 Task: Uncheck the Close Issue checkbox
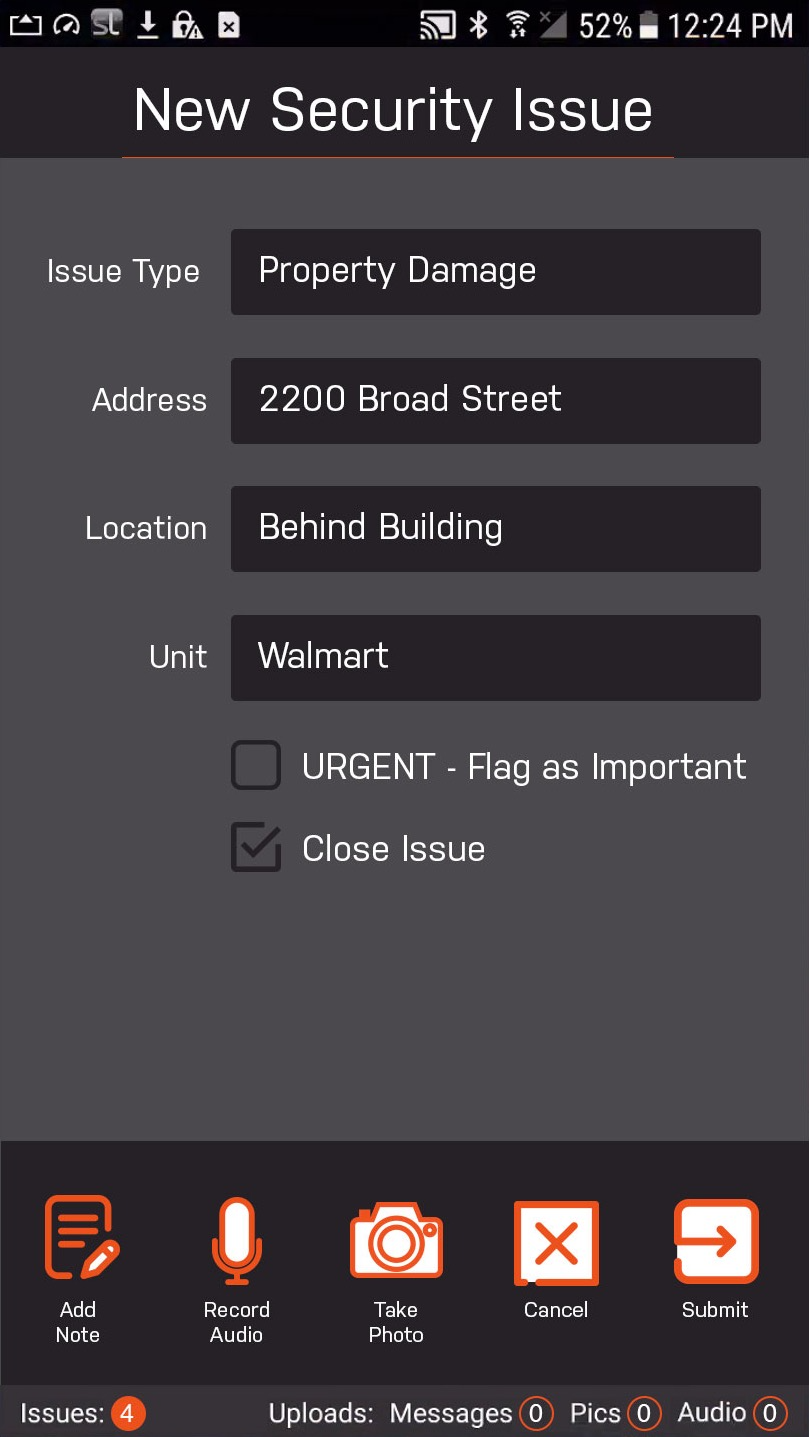pyautogui.click(x=256, y=848)
